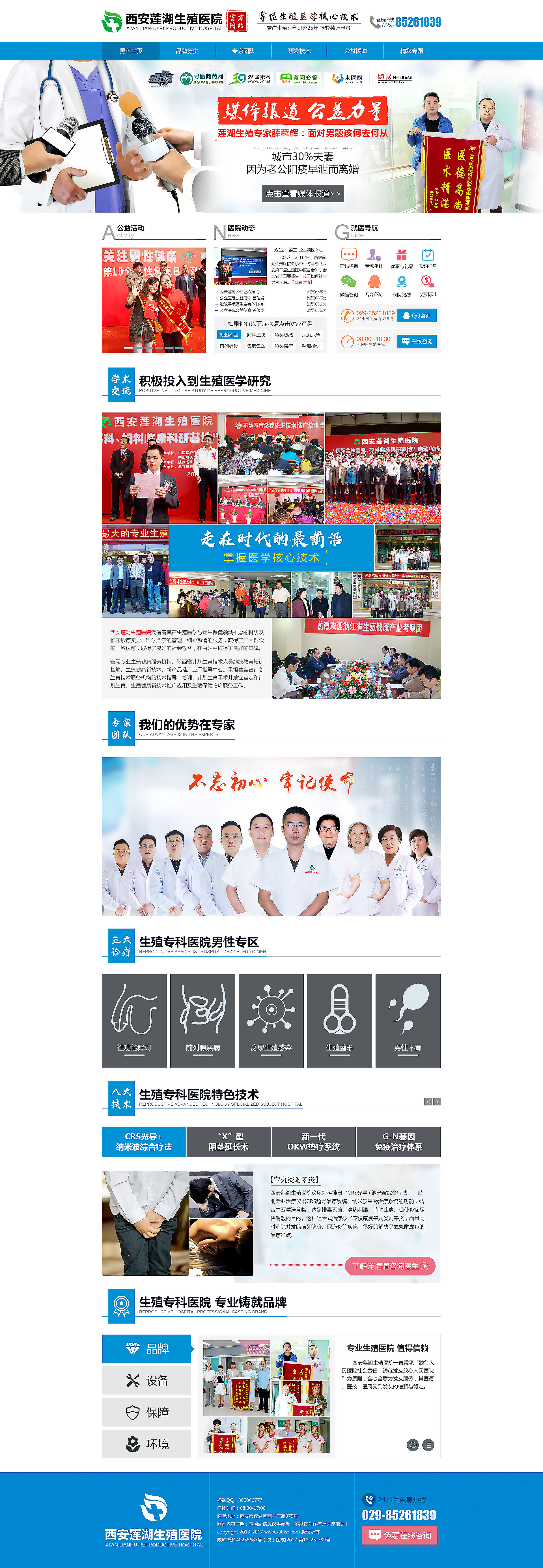
Task: Switch to the 新一代OKW热疗系统 tab
Action: (314, 1141)
